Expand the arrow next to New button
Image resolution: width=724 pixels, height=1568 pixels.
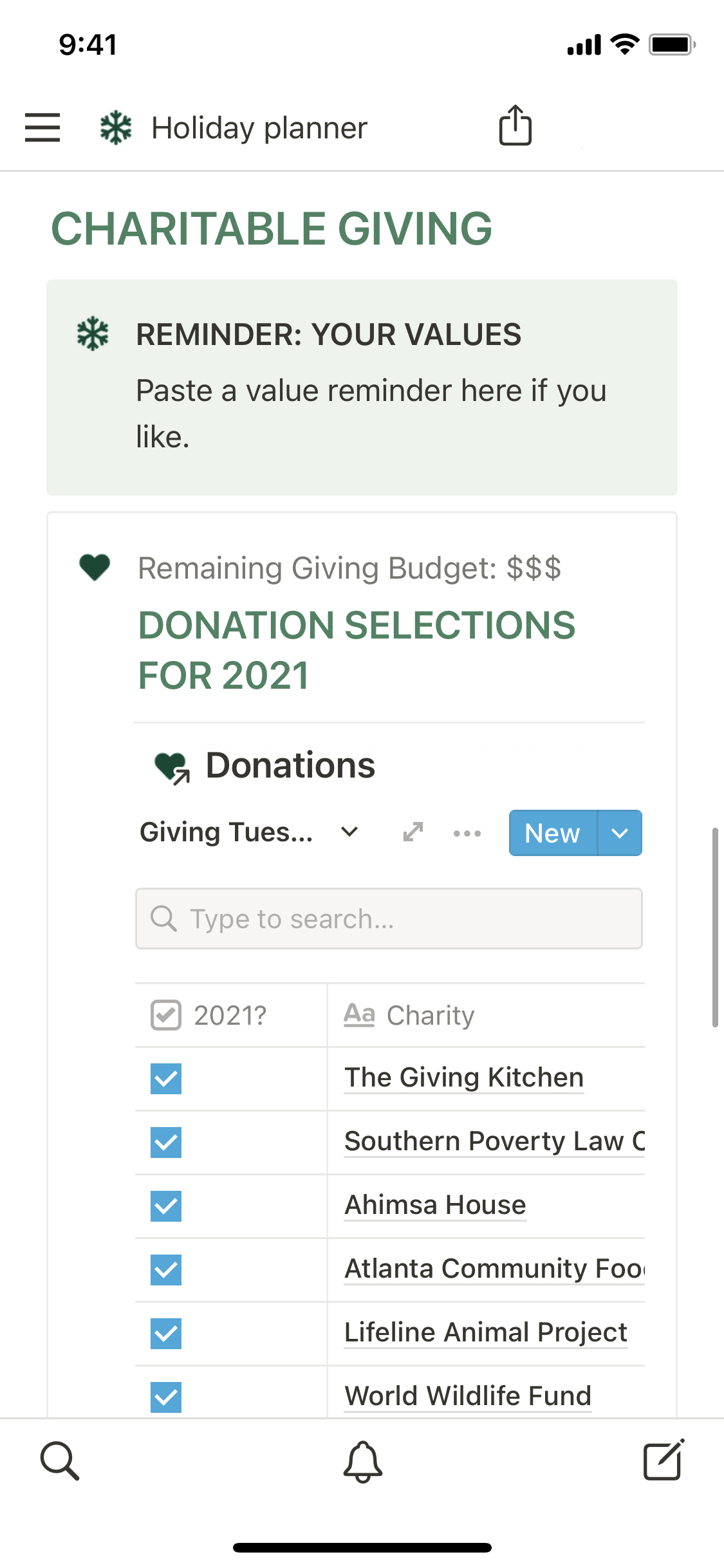(x=620, y=833)
